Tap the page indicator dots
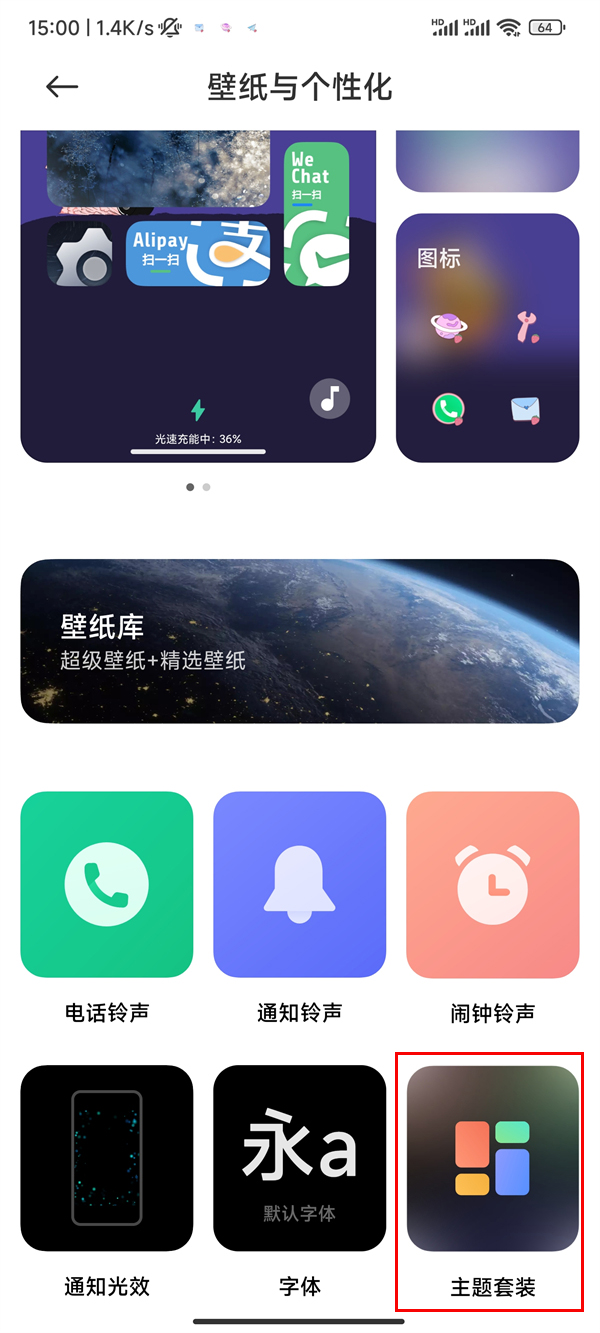This screenshot has width=600, height=1333. 198,487
